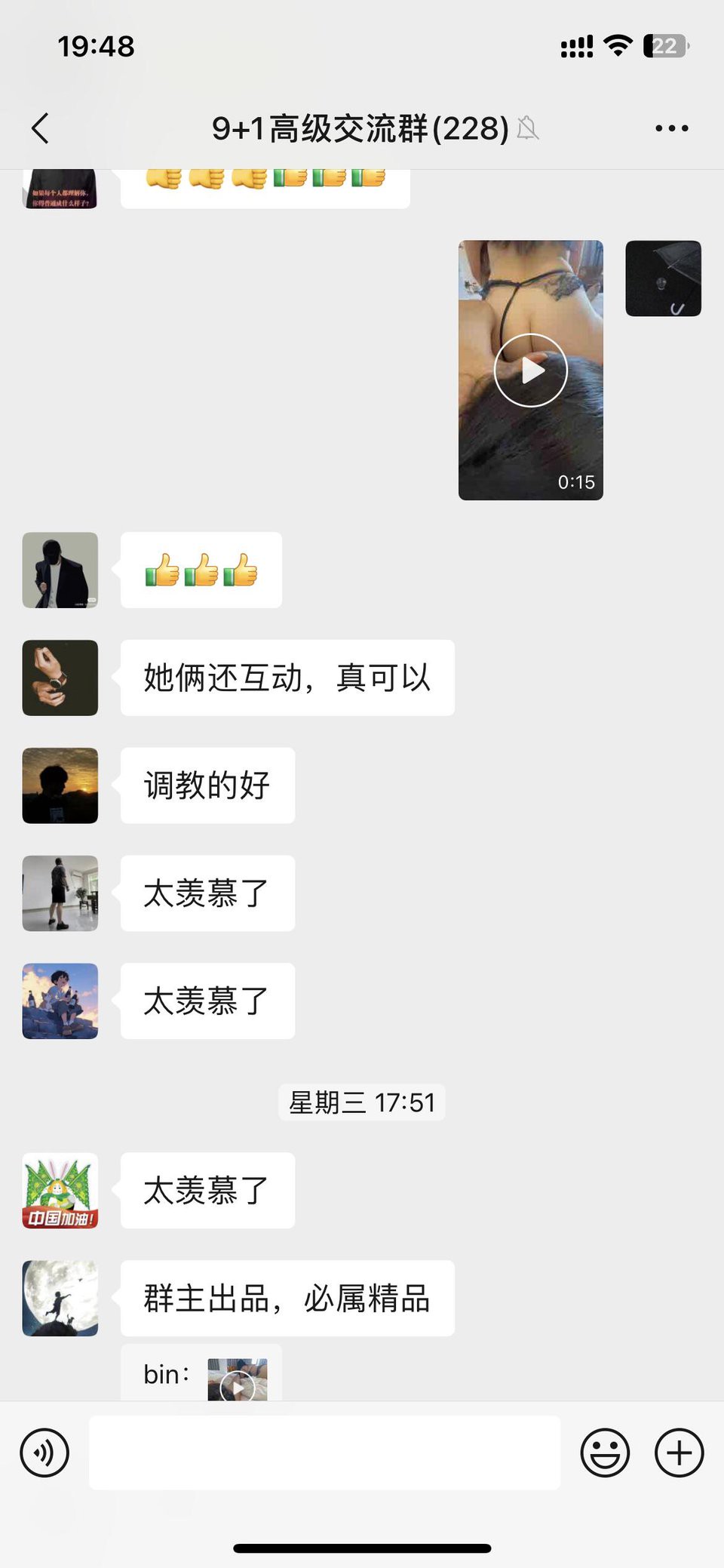View profile of the 中国加油 avatar user
724x1568 pixels.
(60, 1190)
